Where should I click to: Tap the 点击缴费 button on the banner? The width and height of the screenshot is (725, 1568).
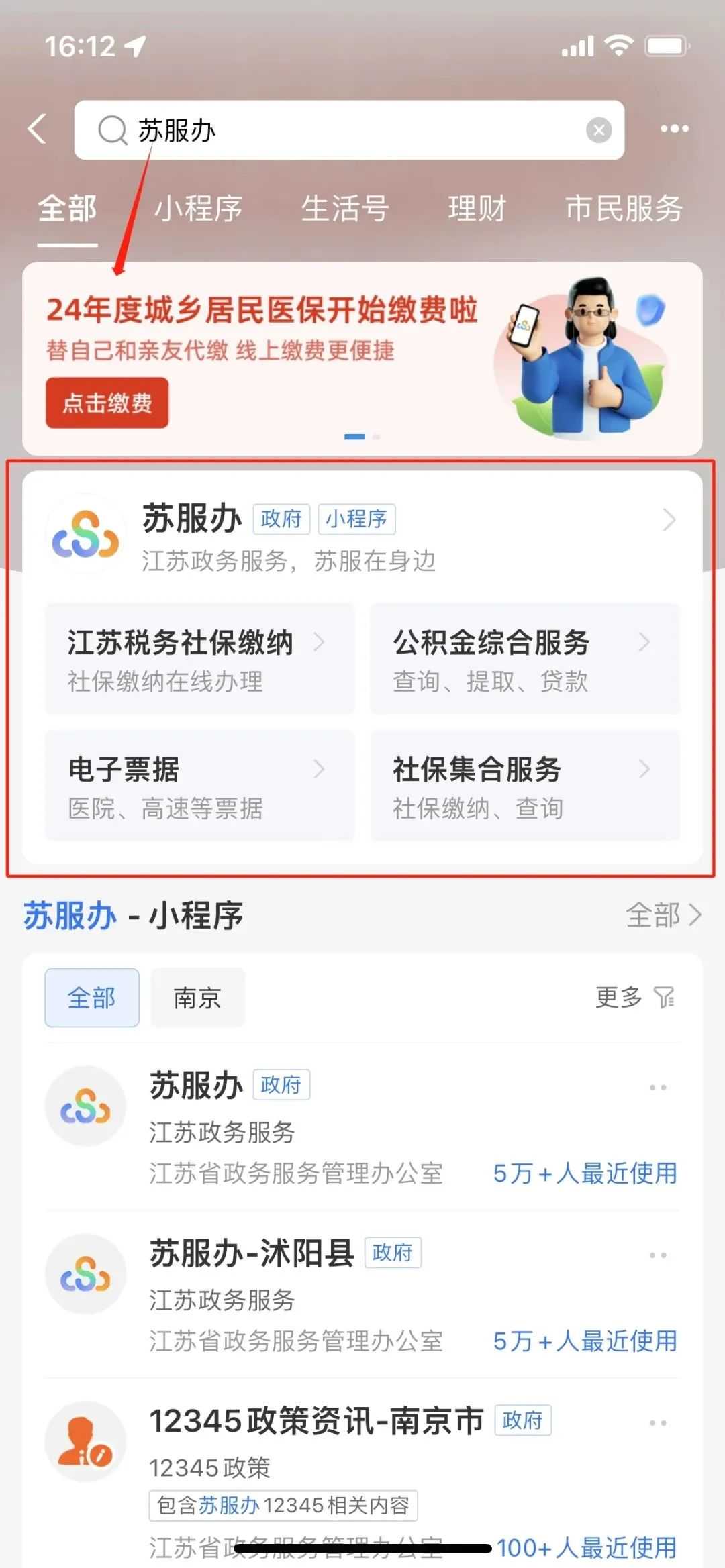[107, 403]
